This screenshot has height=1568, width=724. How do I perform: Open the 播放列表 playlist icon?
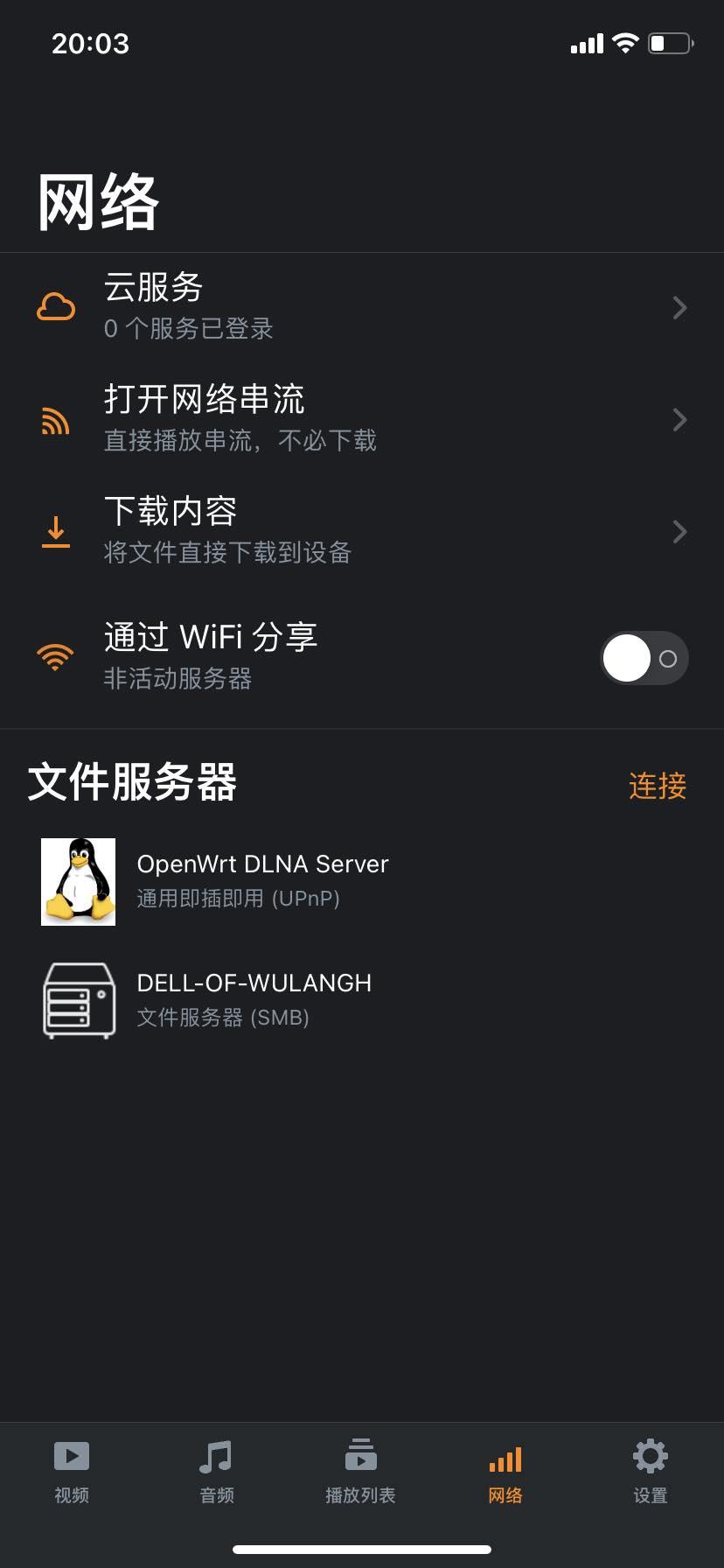[360, 1455]
